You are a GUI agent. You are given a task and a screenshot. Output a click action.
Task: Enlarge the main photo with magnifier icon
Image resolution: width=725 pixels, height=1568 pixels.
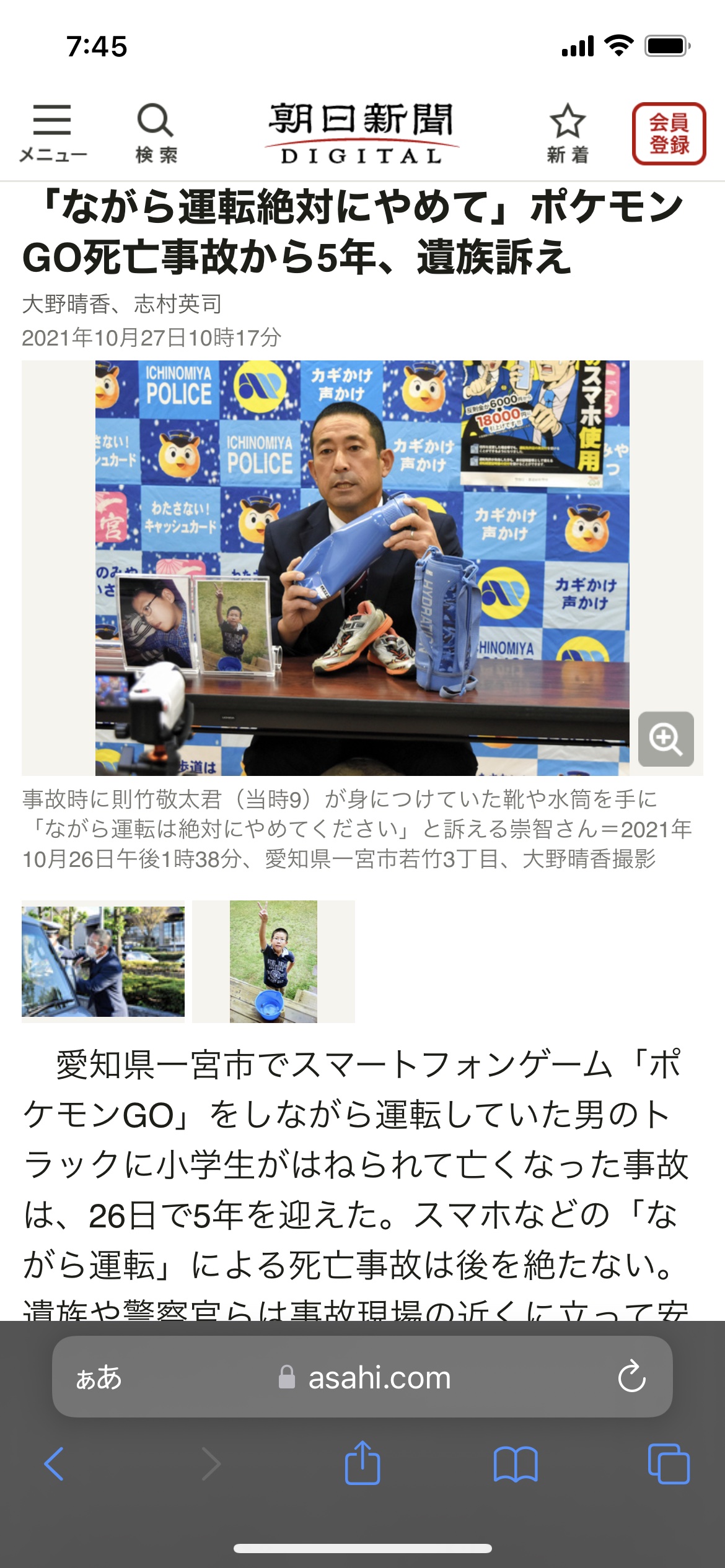[666, 739]
